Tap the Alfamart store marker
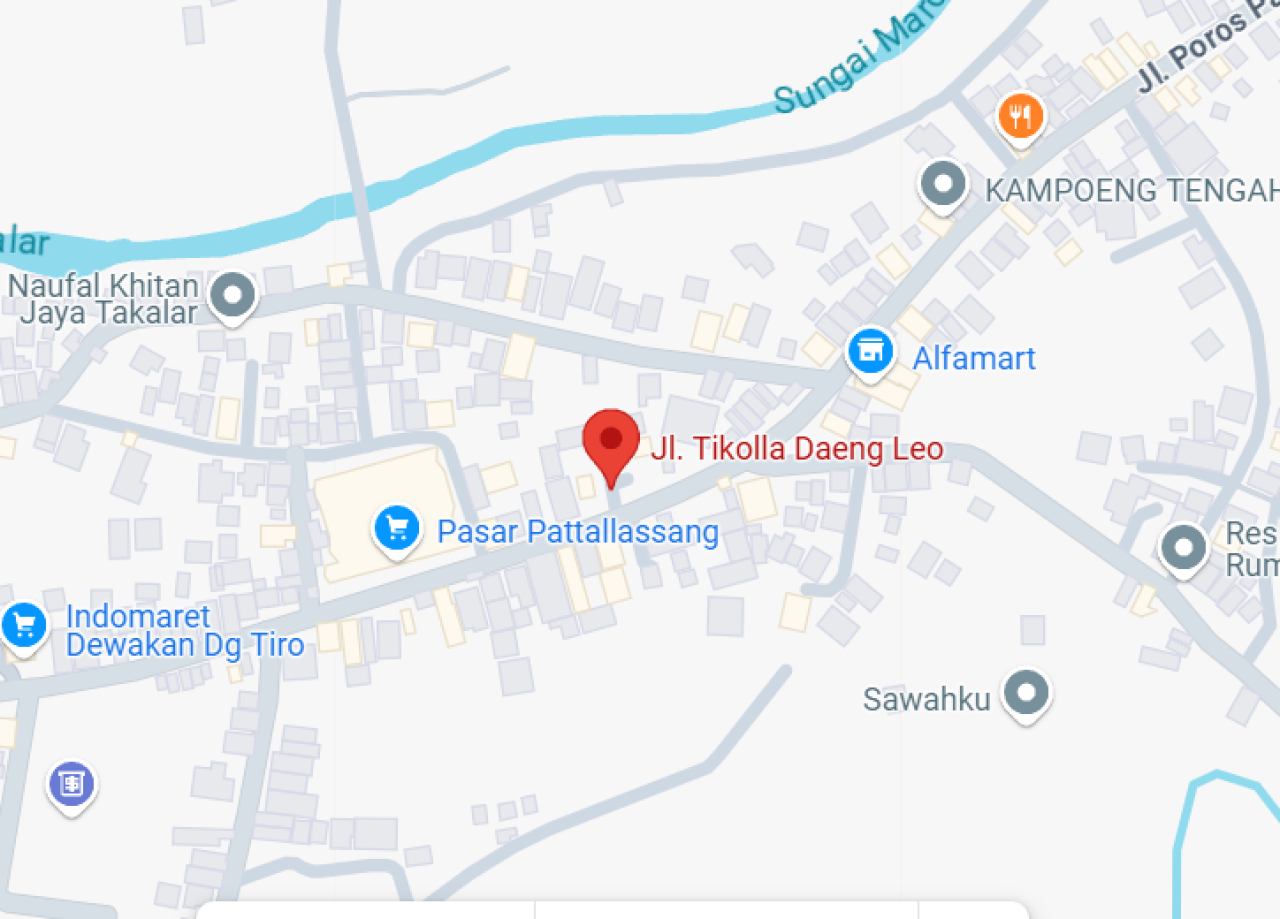 [x=870, y=352]
